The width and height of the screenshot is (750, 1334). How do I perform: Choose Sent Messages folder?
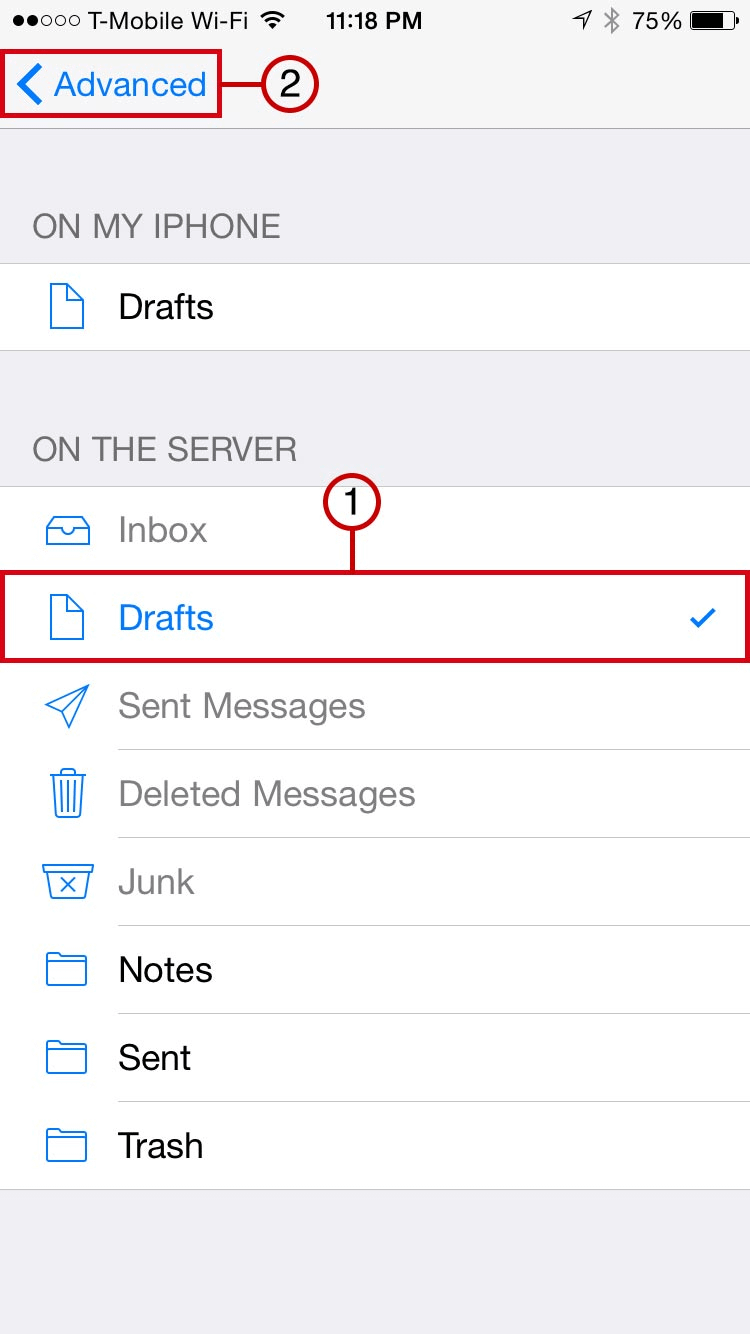tap(375, 706)
